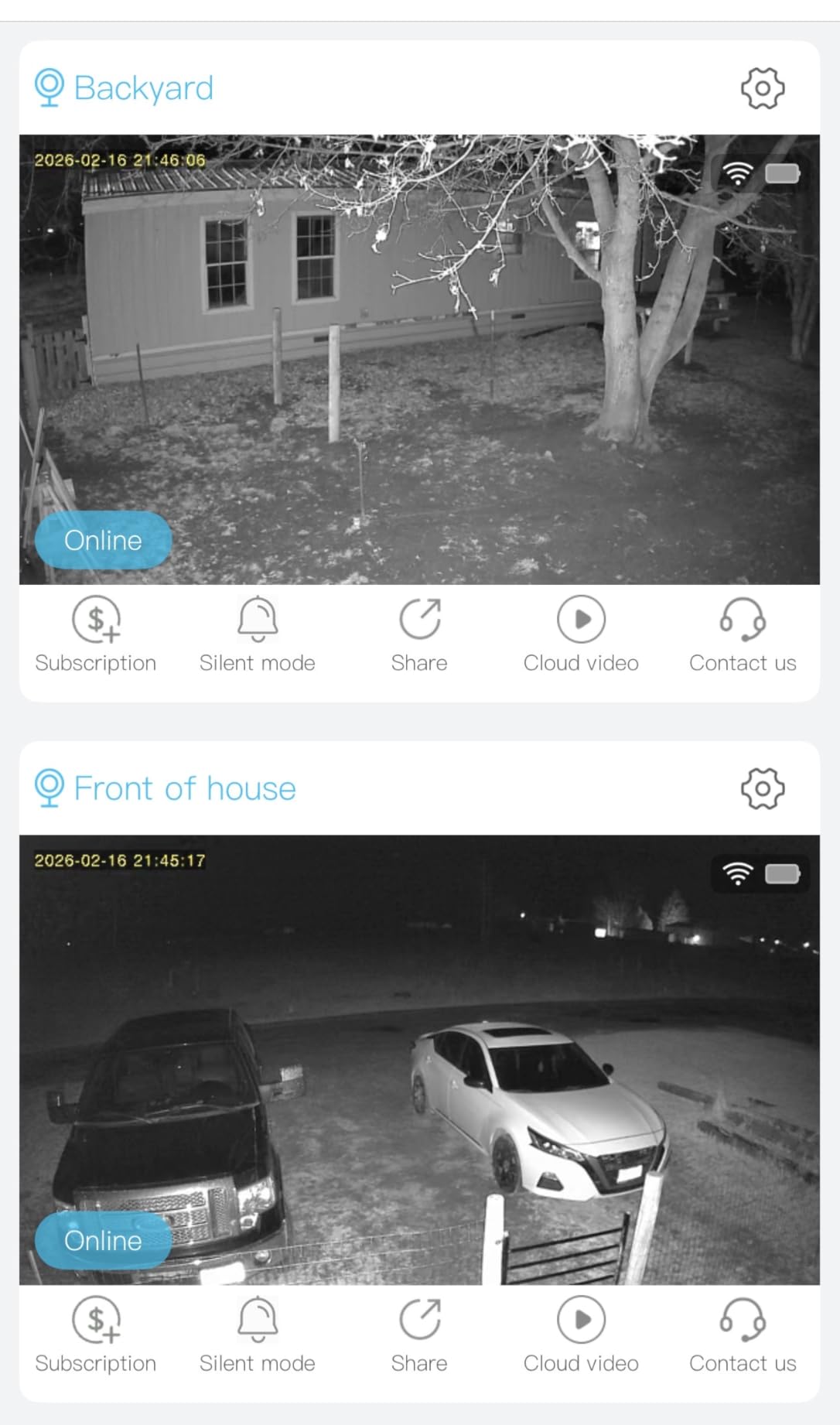
Task: Tap the battery indicator on Front of house
Action: click(x=783, y=873)
